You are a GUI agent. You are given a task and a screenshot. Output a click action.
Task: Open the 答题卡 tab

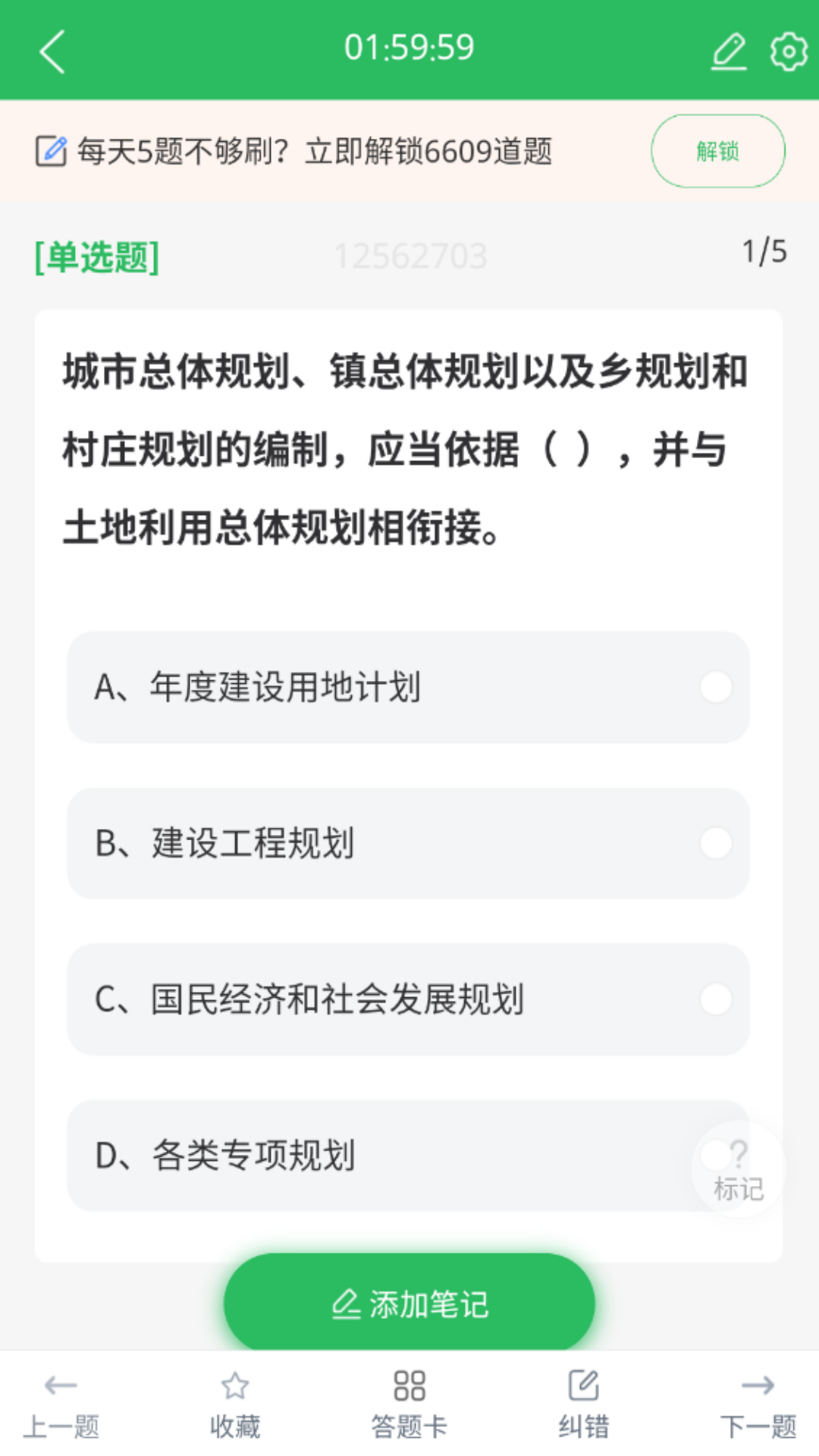click(x=409, y=1403)
